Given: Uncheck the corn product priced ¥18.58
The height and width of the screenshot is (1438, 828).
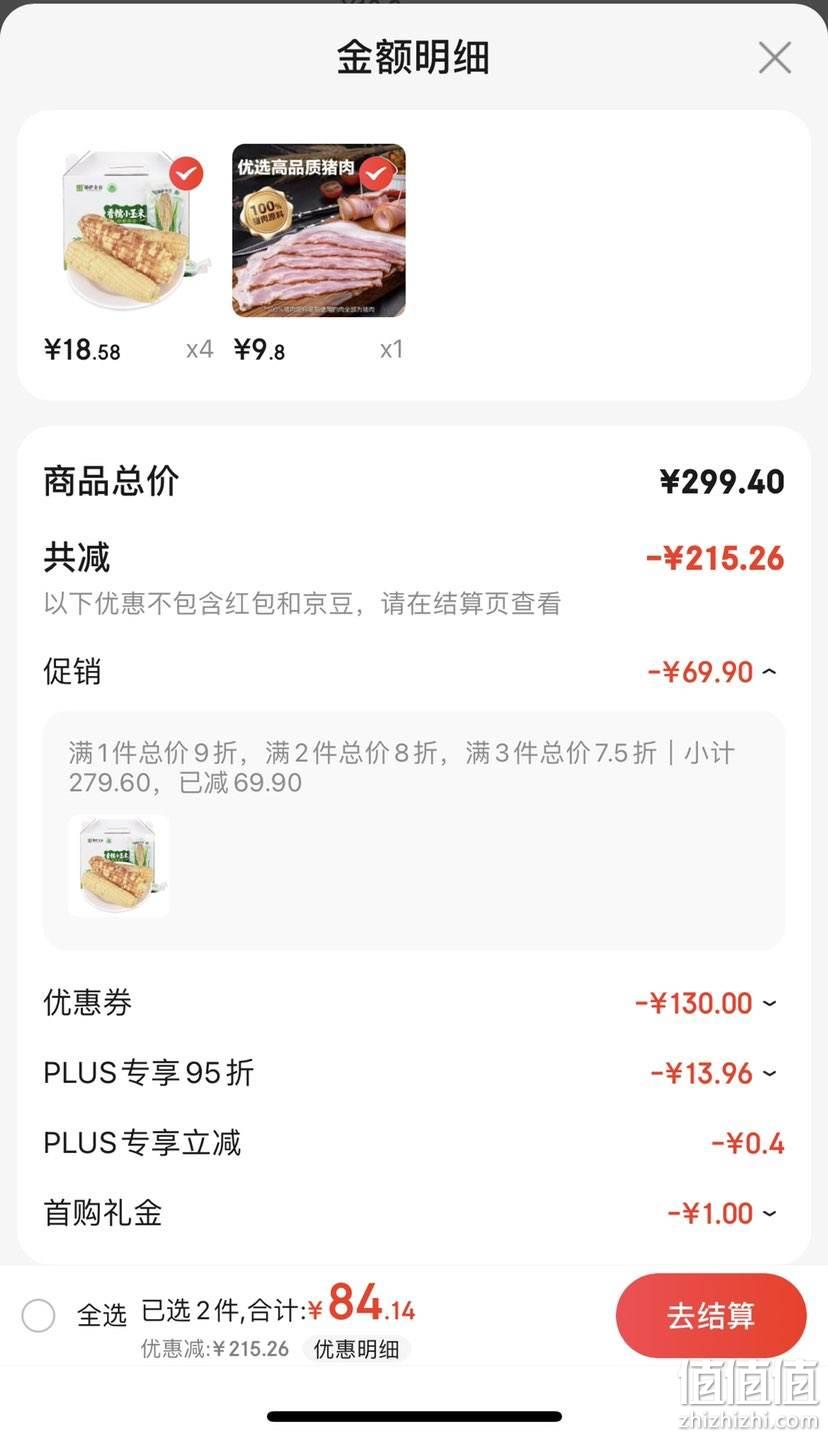Looking at the screenshot, I should 186,174.
